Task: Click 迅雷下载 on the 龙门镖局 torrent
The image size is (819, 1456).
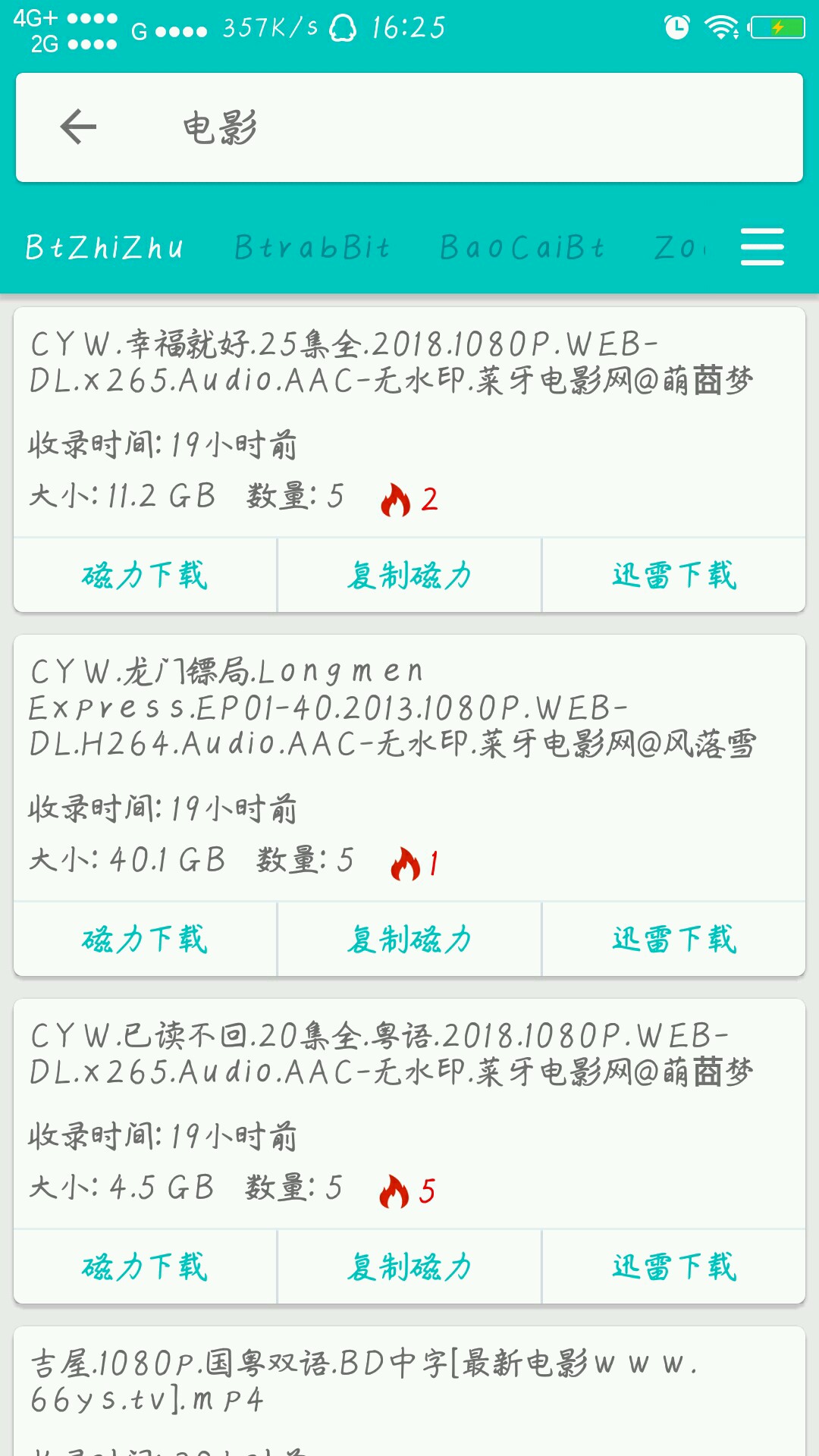Action: [673, 939]
